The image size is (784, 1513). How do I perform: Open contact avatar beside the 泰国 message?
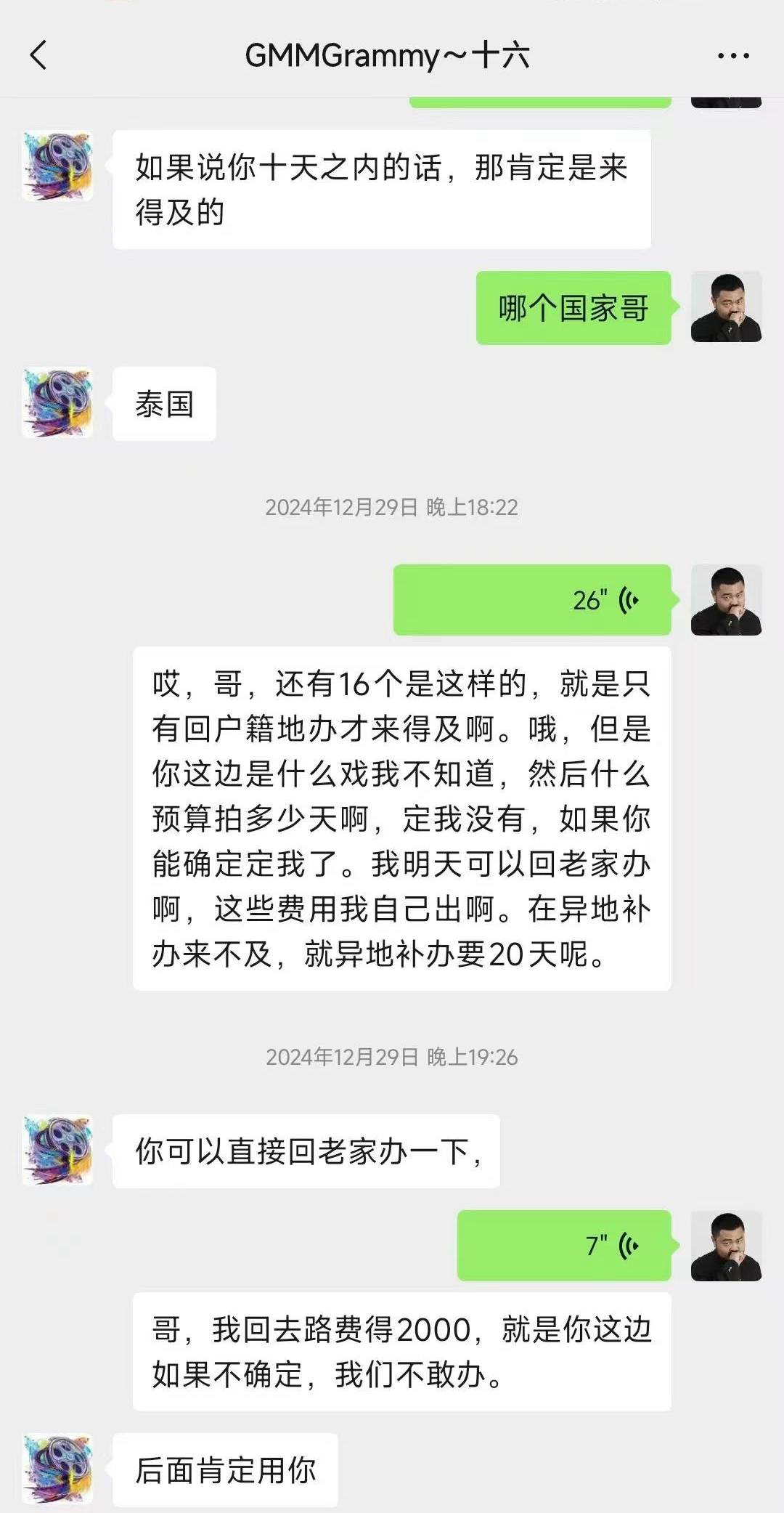[x=58, y=402]
